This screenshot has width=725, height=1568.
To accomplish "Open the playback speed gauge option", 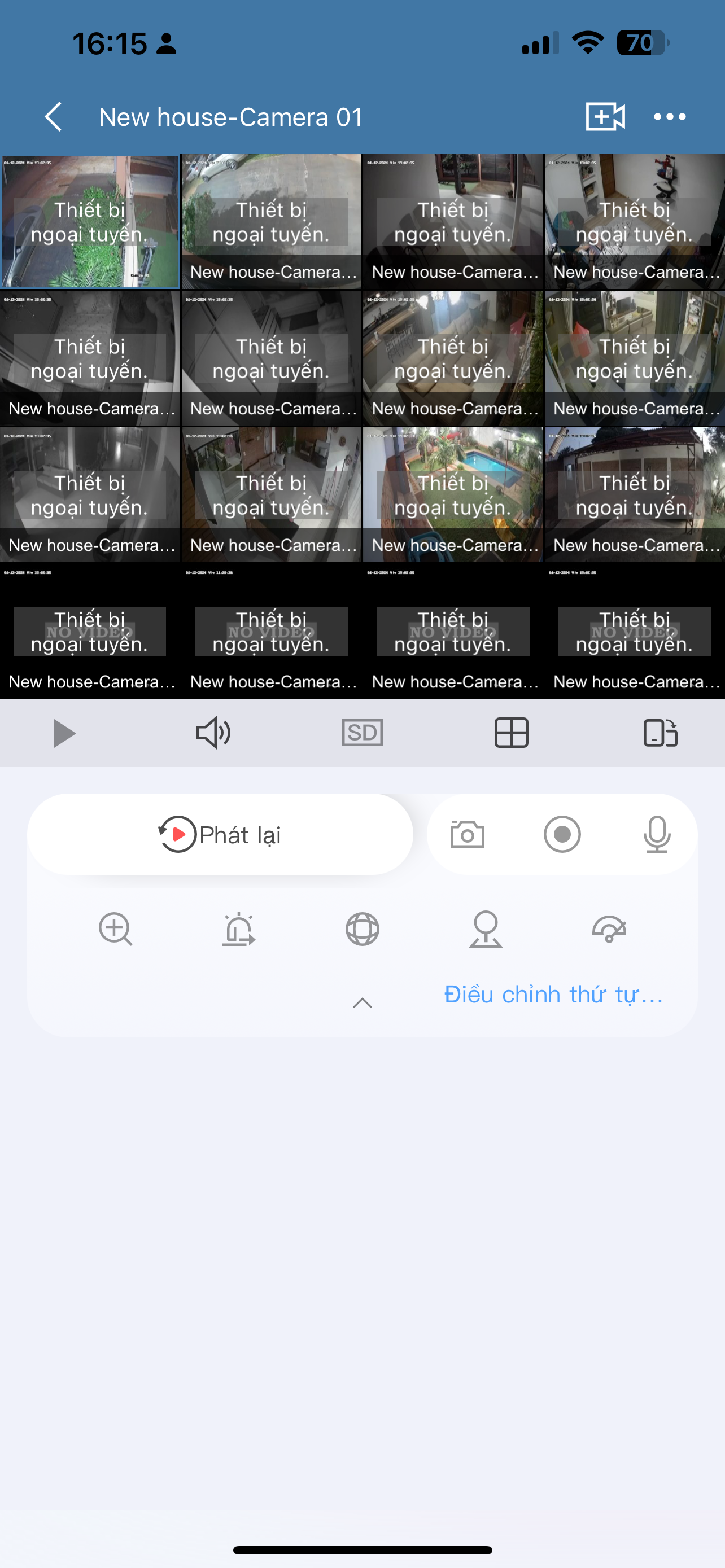I will point(609,929).
